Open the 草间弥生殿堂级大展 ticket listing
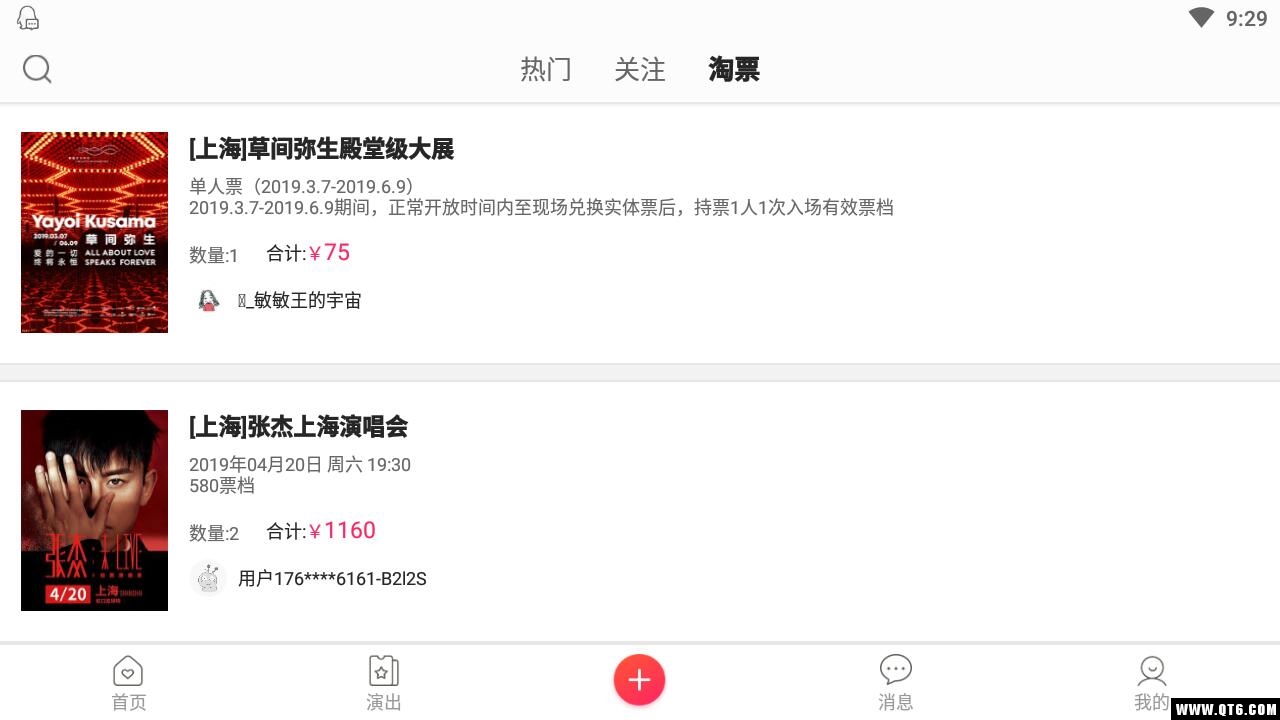Screen dimensions: 1280x720 click(x=321, y=149)
